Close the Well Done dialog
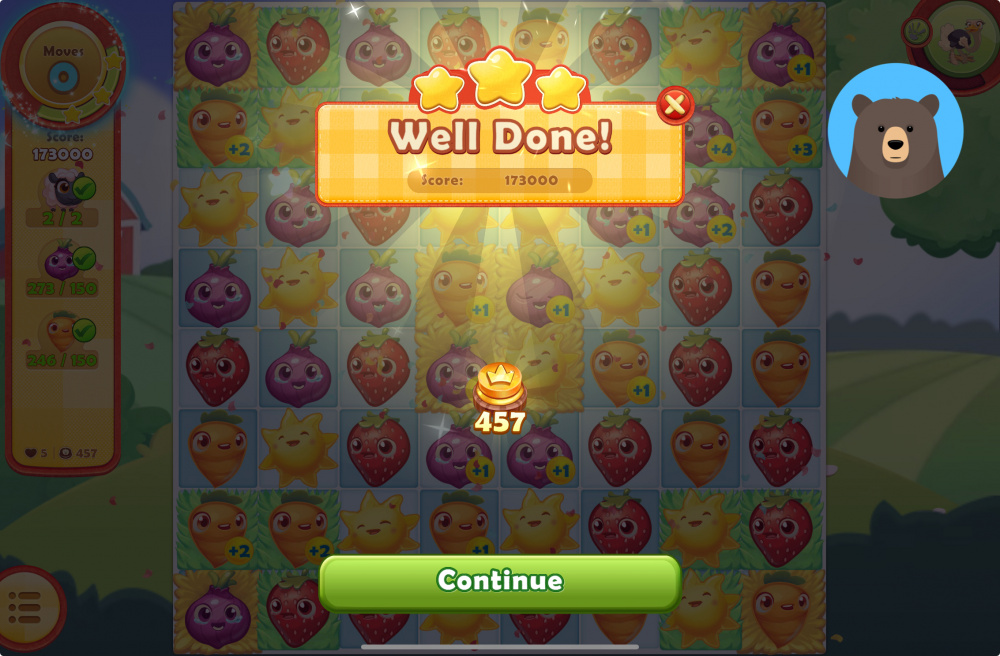 675,105
